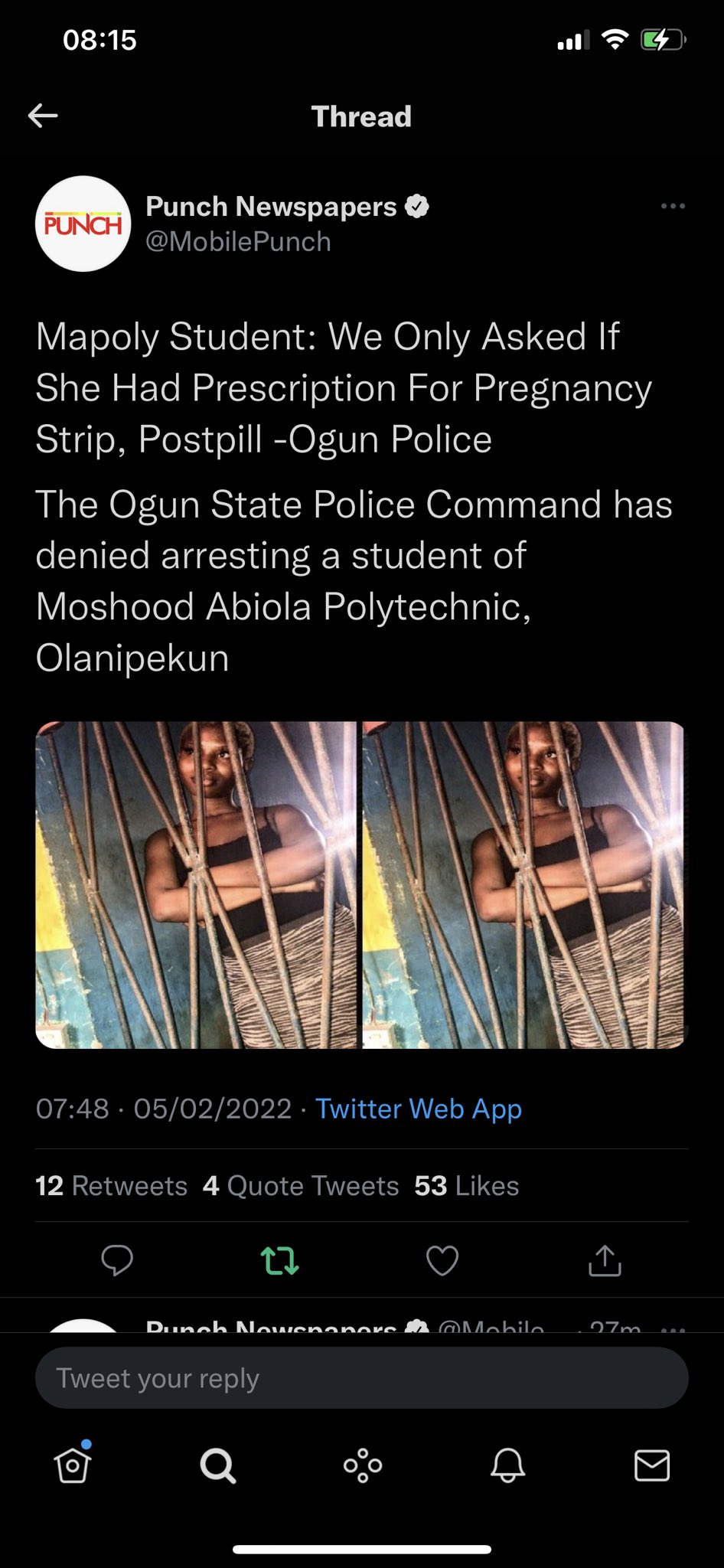
Task: Open the tweet's three-dot overflow menu
Action: [672, 206]
